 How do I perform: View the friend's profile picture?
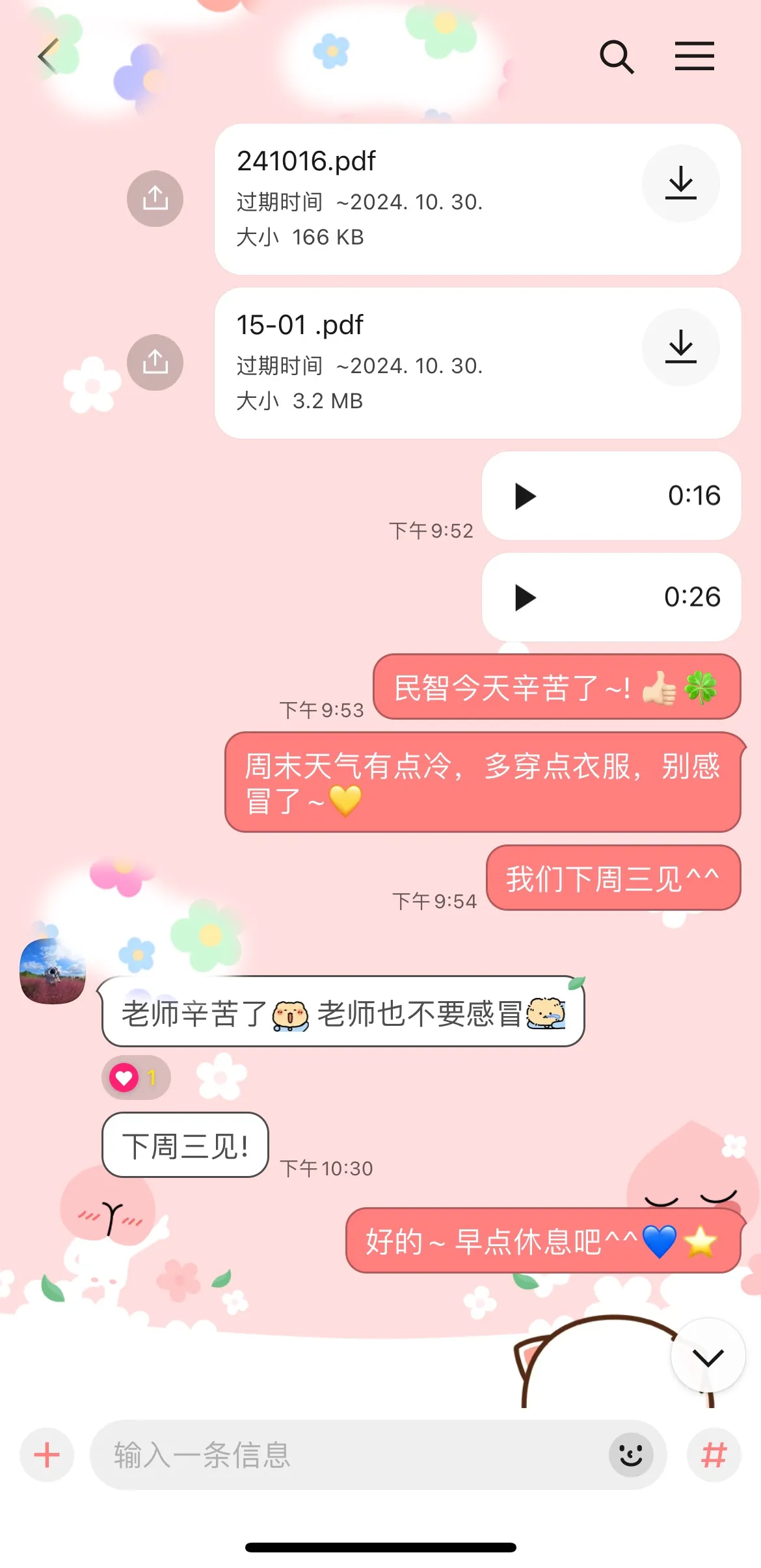(x=52, y=972)
